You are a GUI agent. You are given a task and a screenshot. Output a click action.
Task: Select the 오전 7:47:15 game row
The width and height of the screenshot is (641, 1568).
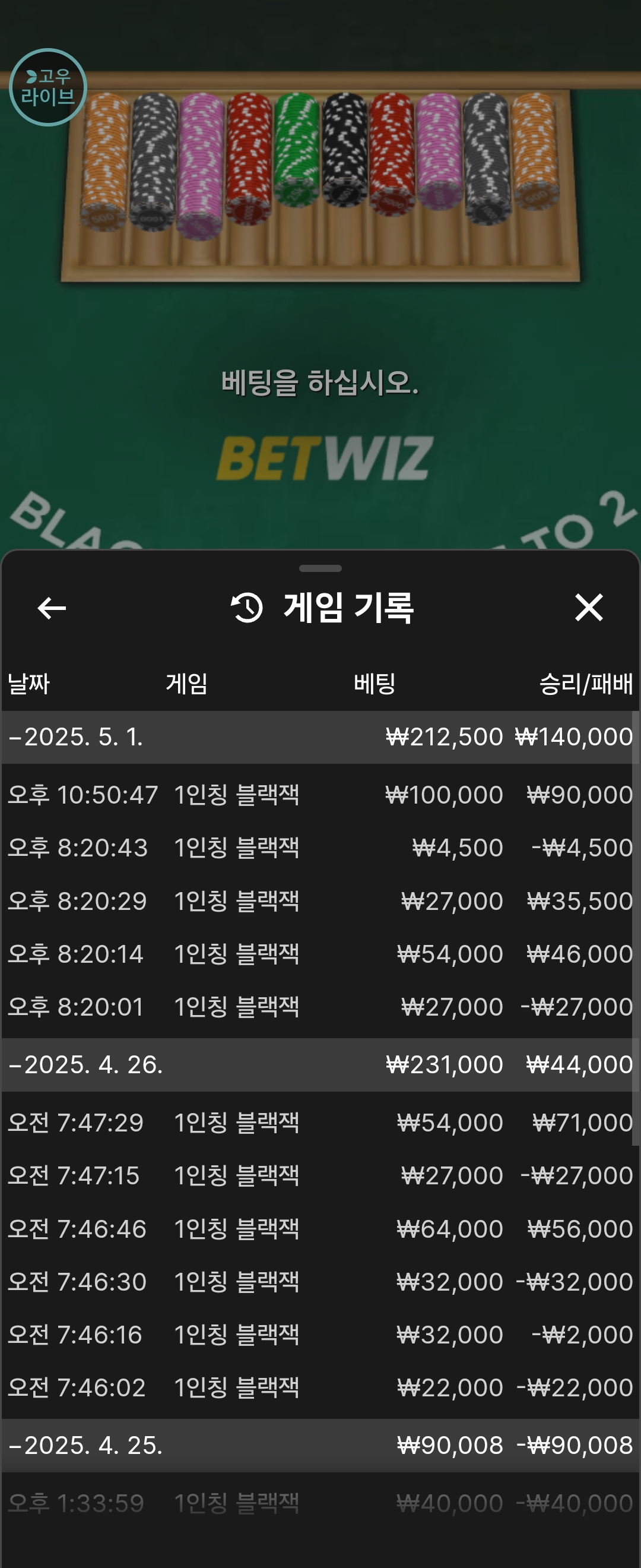click(x=320, y=1175)
